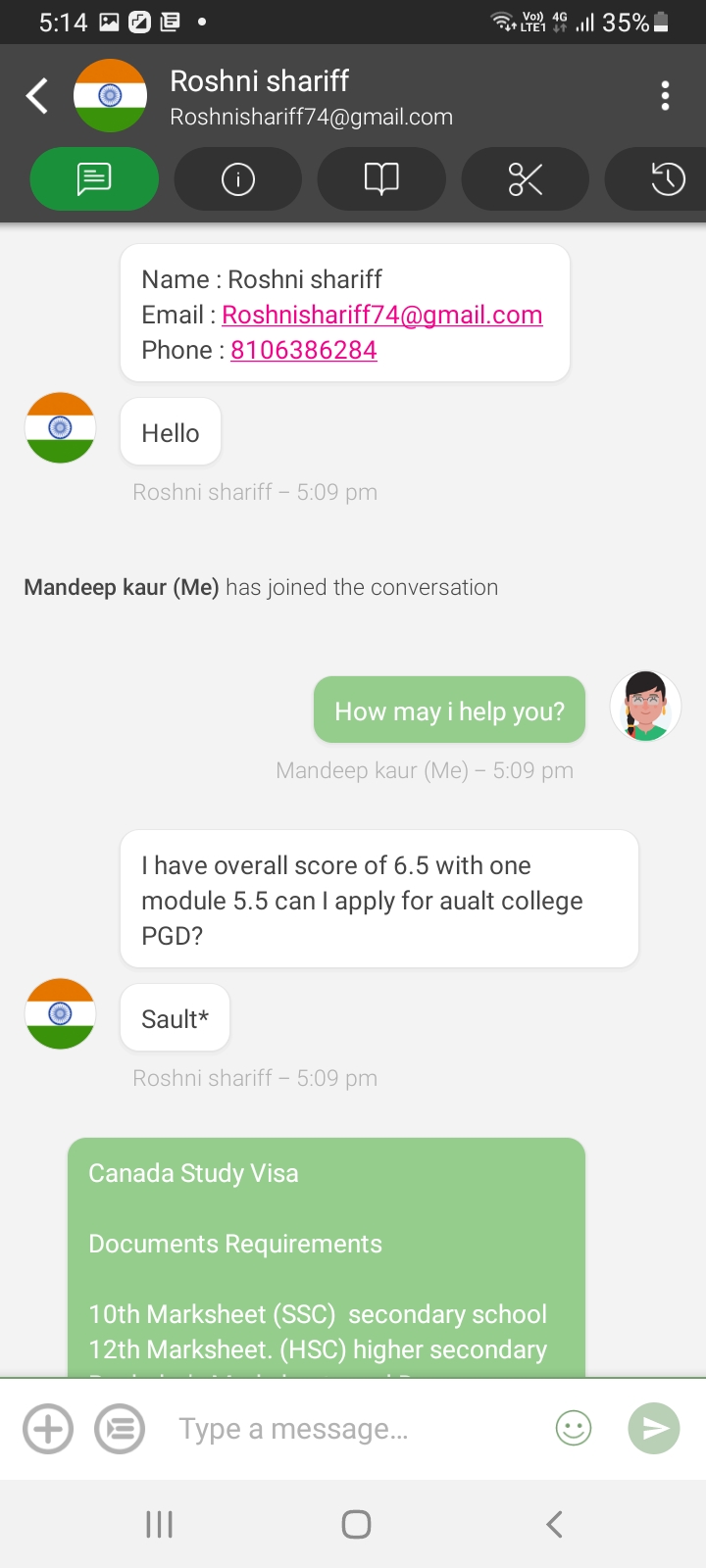Open the history clock tab
Screen dimensions: 706x1568
tap(667, 178)
